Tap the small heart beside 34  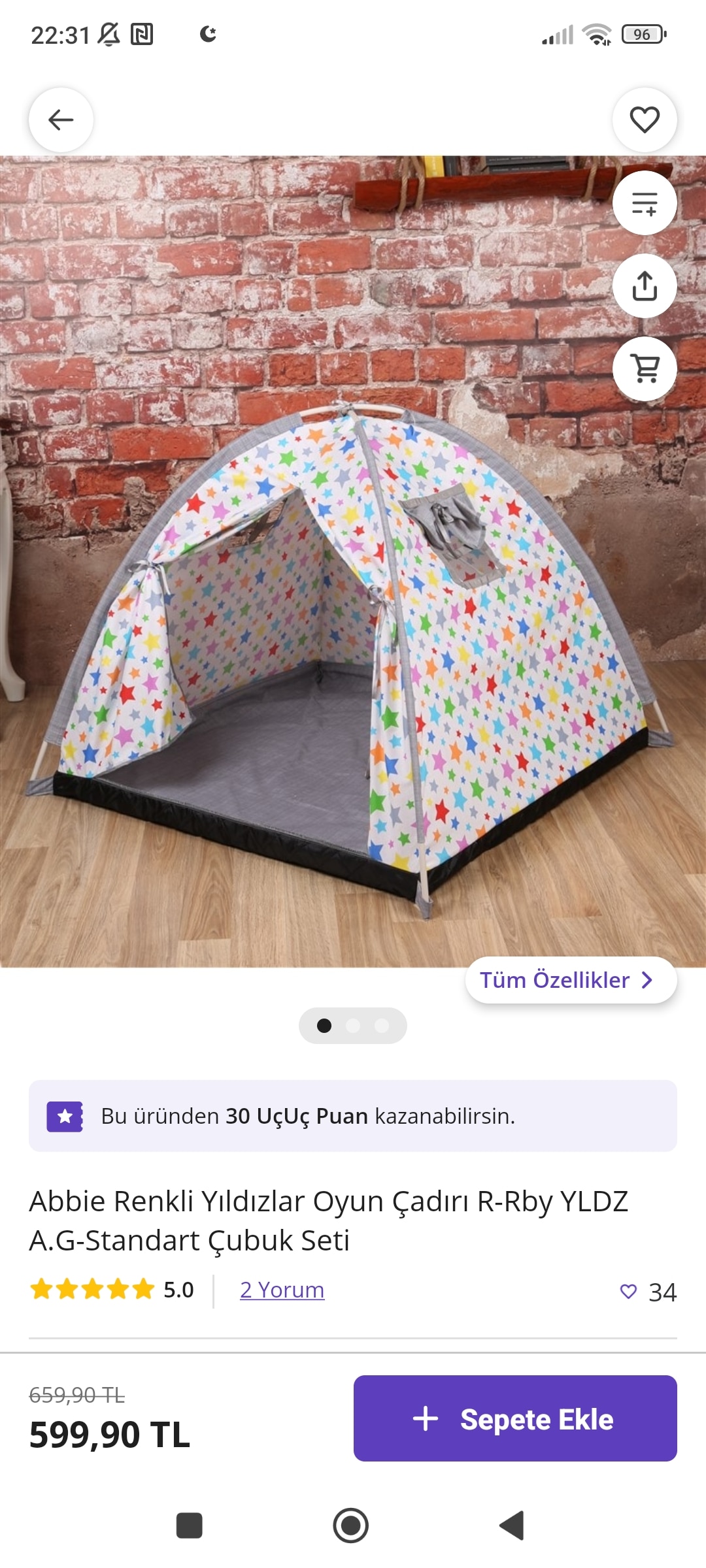(x=628, y=1291)
